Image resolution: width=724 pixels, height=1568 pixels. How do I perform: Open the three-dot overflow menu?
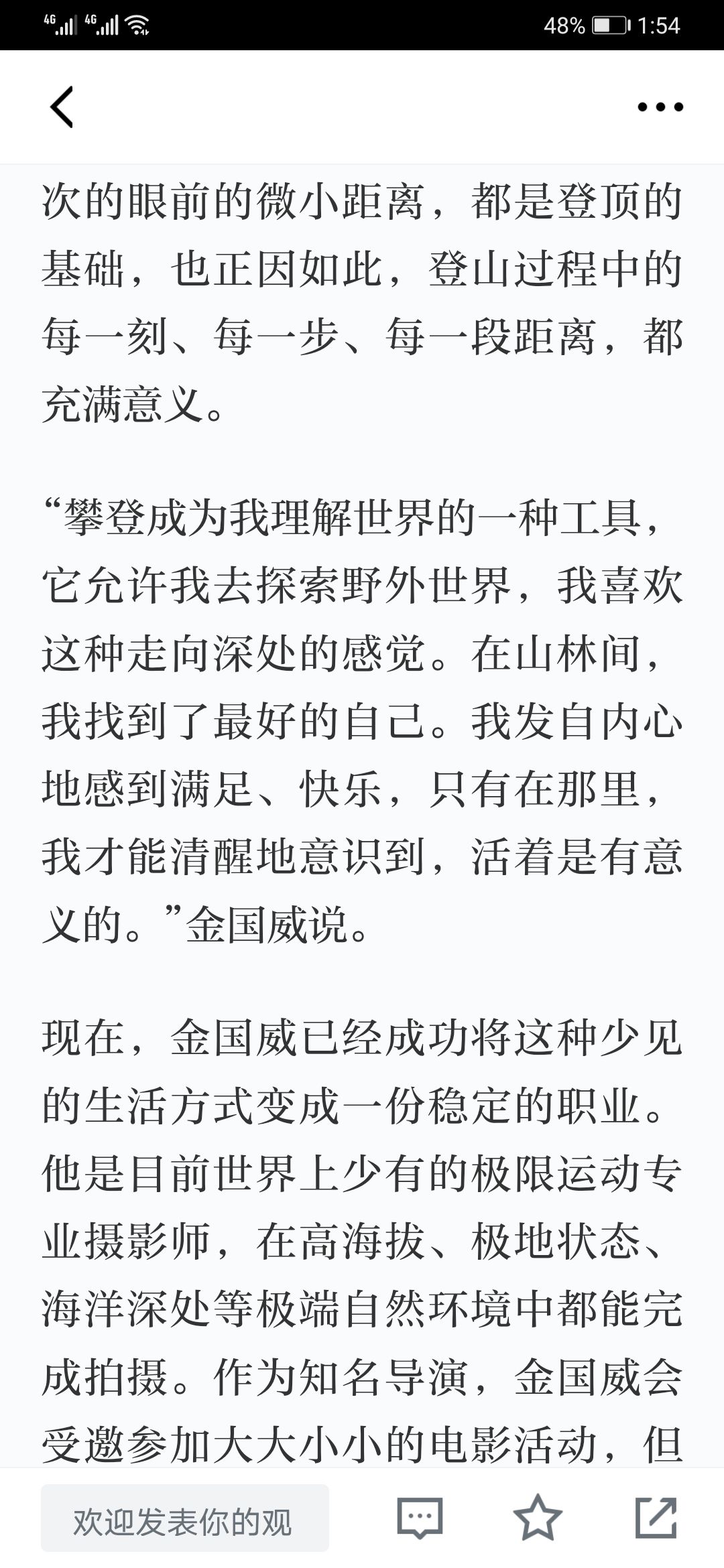point(660,107)
